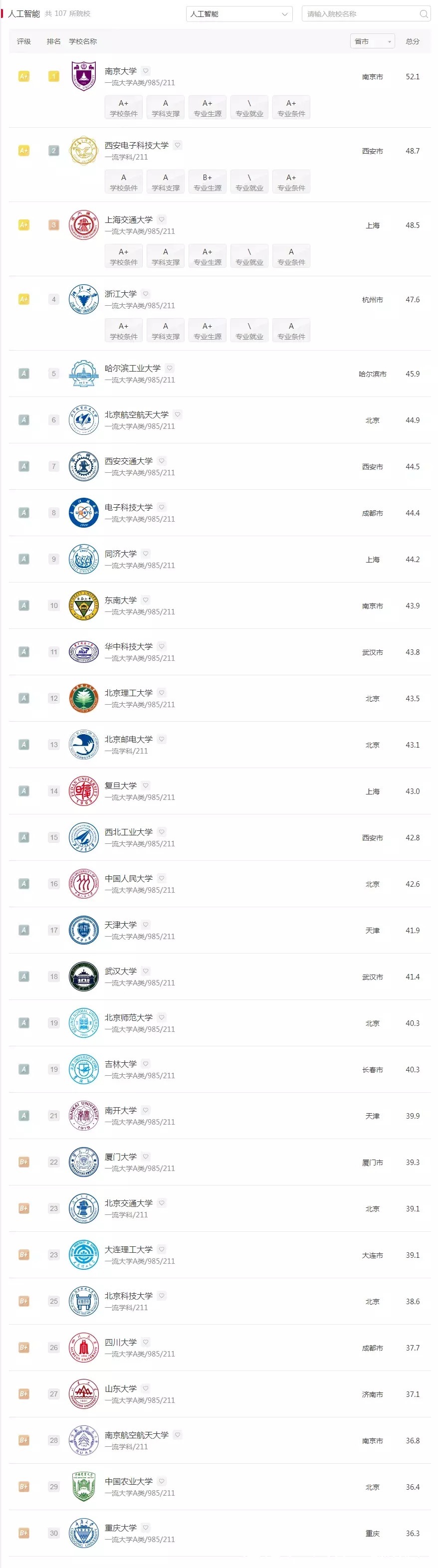Favorite 武汉大学 with the heart icon

pos(146,972)
